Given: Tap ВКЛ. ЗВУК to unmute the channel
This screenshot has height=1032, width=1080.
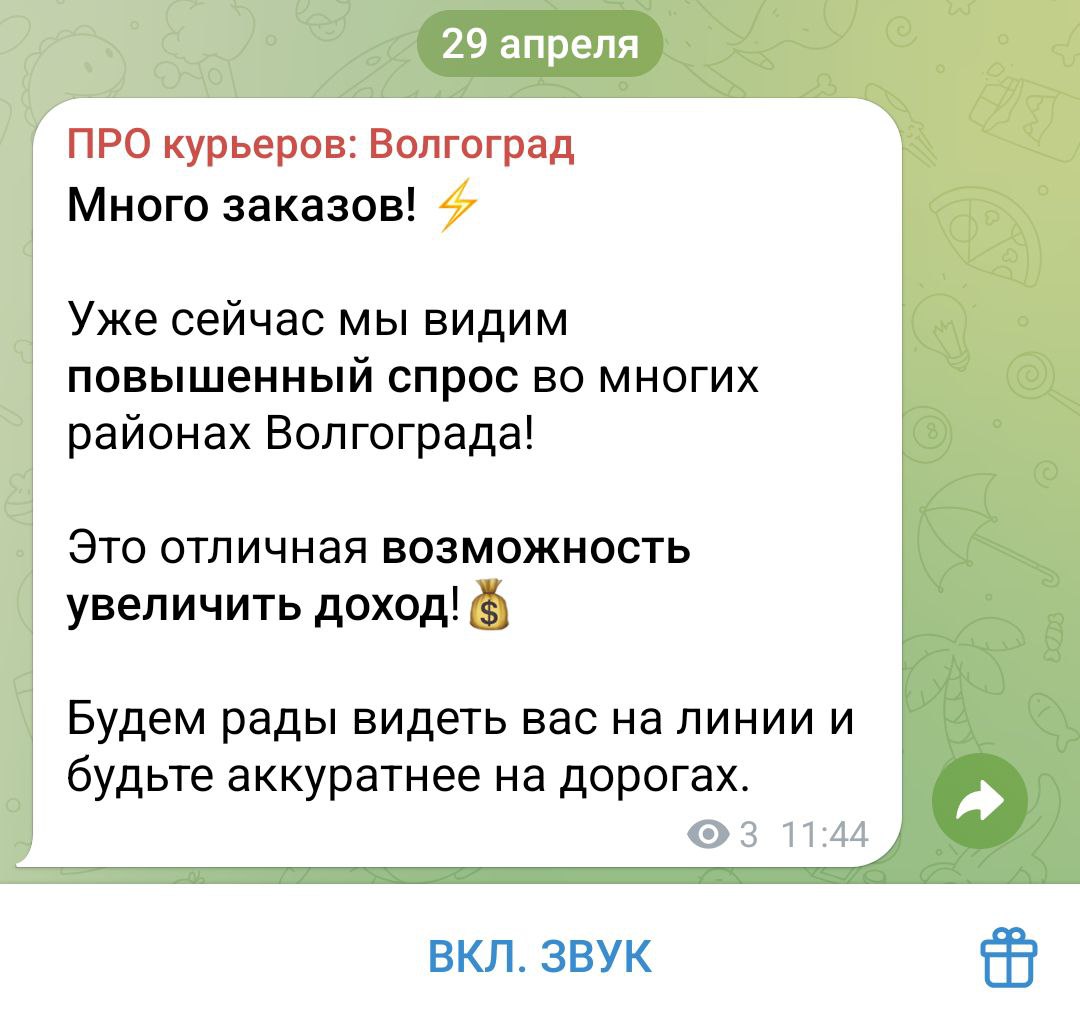Looking at the screenshot, I should click(x=540, y=956).
